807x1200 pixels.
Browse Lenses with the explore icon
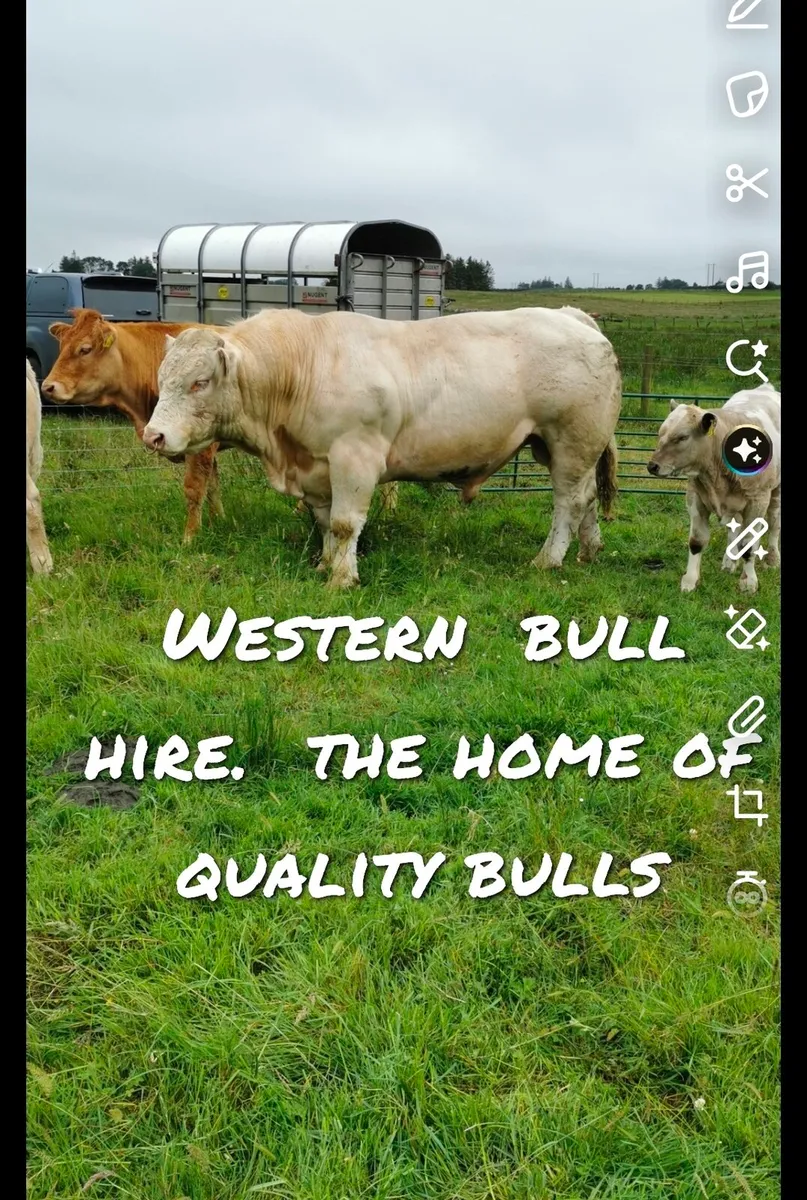coord(748,360)
